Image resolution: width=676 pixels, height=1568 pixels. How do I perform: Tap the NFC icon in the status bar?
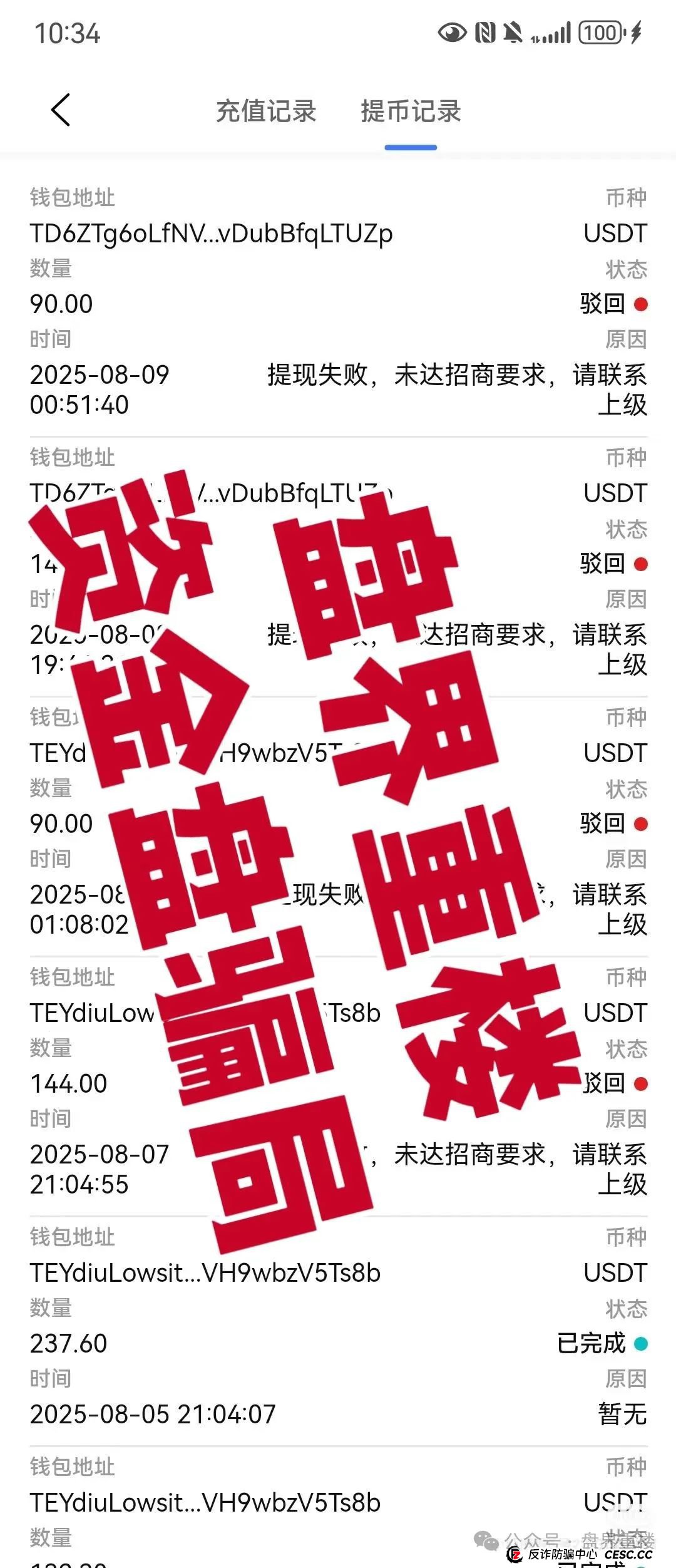click(x=485, y=33)
